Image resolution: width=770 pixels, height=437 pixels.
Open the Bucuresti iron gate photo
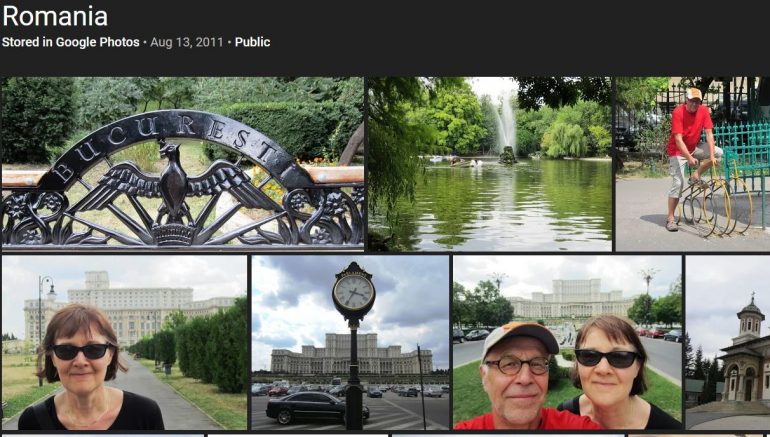(x=182, y=163)
